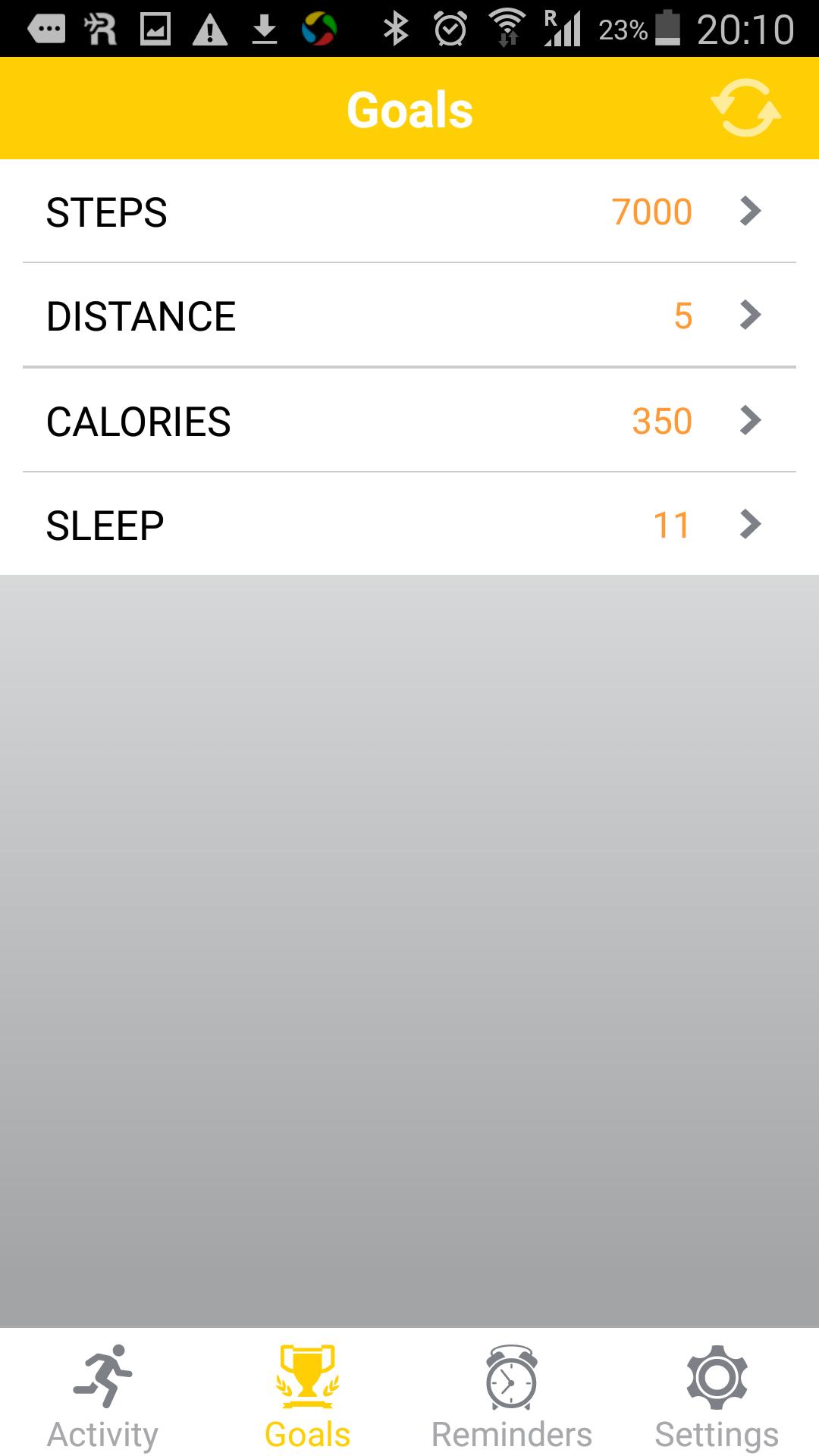The width and height of the screenshot is (819, 1456).
Task: Go to the Reminders tab
Action: [511, 1396]
